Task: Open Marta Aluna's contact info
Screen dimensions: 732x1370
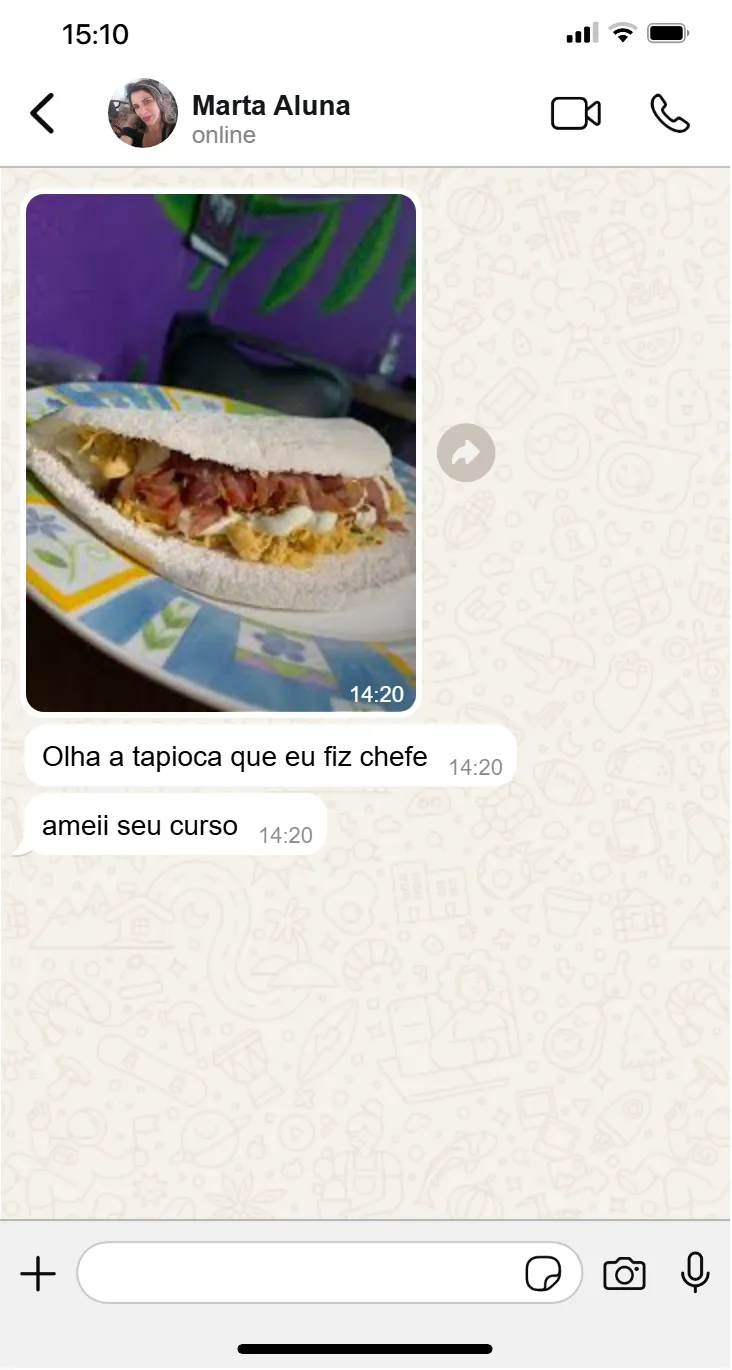Action: click(x=270, y=118)
